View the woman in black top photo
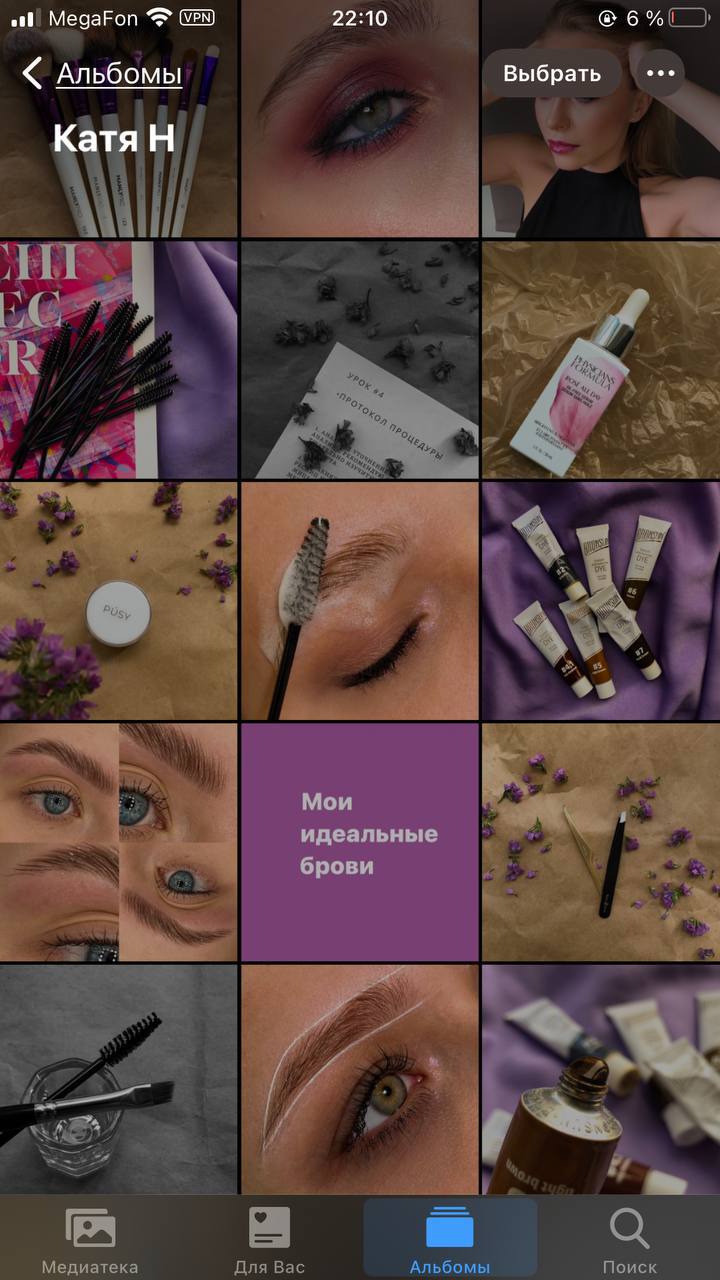 pos(601,150)
